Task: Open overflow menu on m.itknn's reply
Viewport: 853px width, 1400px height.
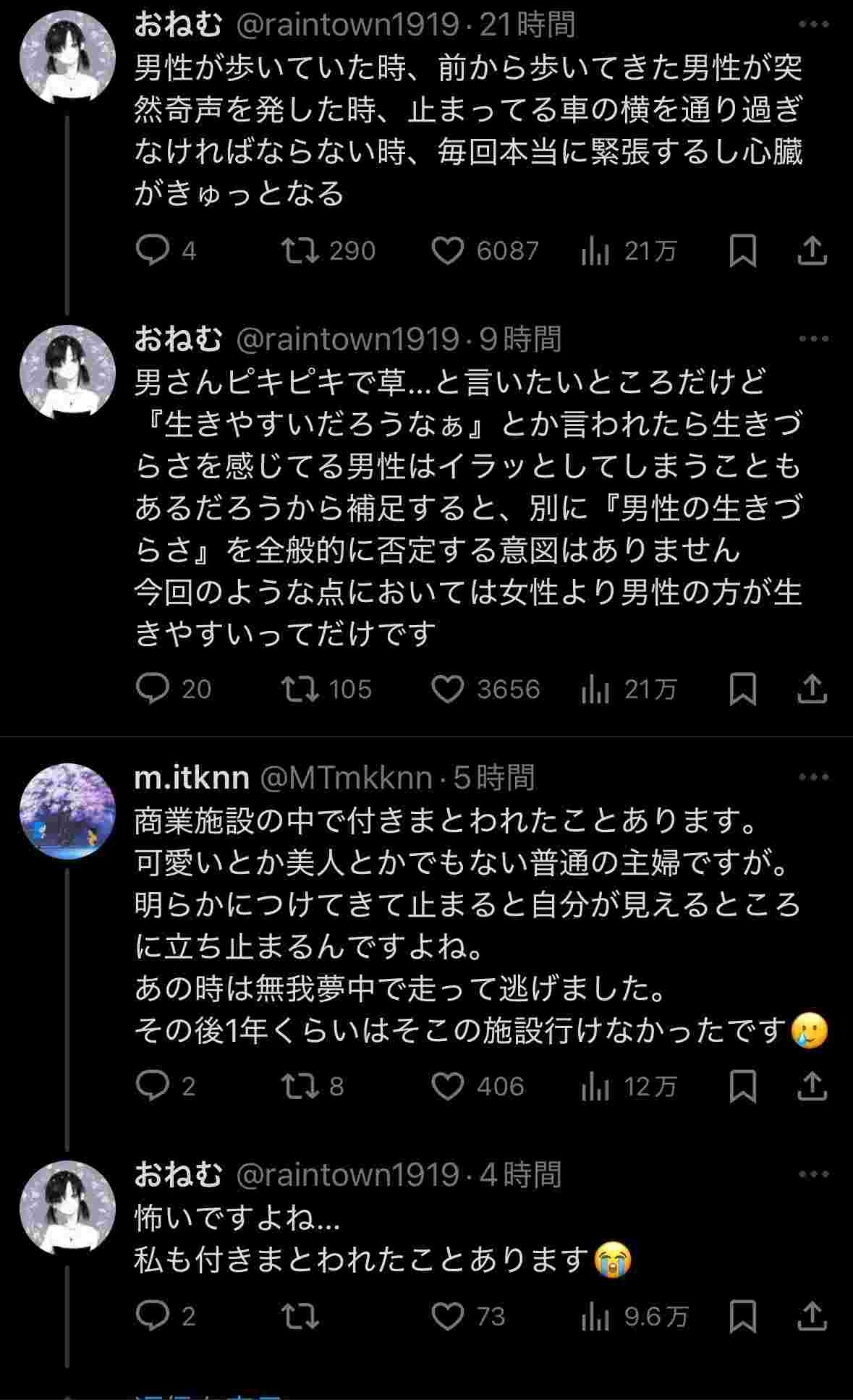Action: coord(814,777)
